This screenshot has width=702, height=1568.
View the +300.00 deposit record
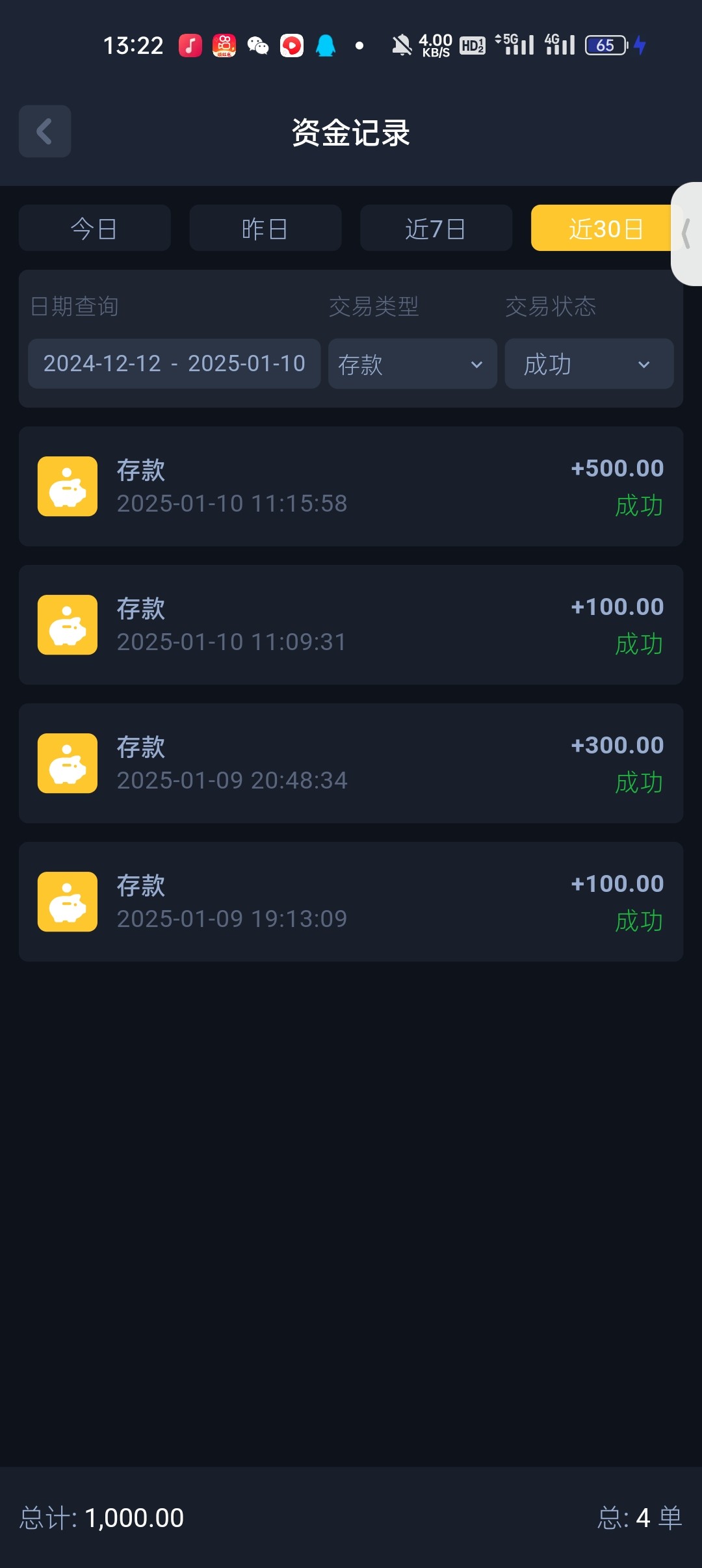(x=350, y=763)
